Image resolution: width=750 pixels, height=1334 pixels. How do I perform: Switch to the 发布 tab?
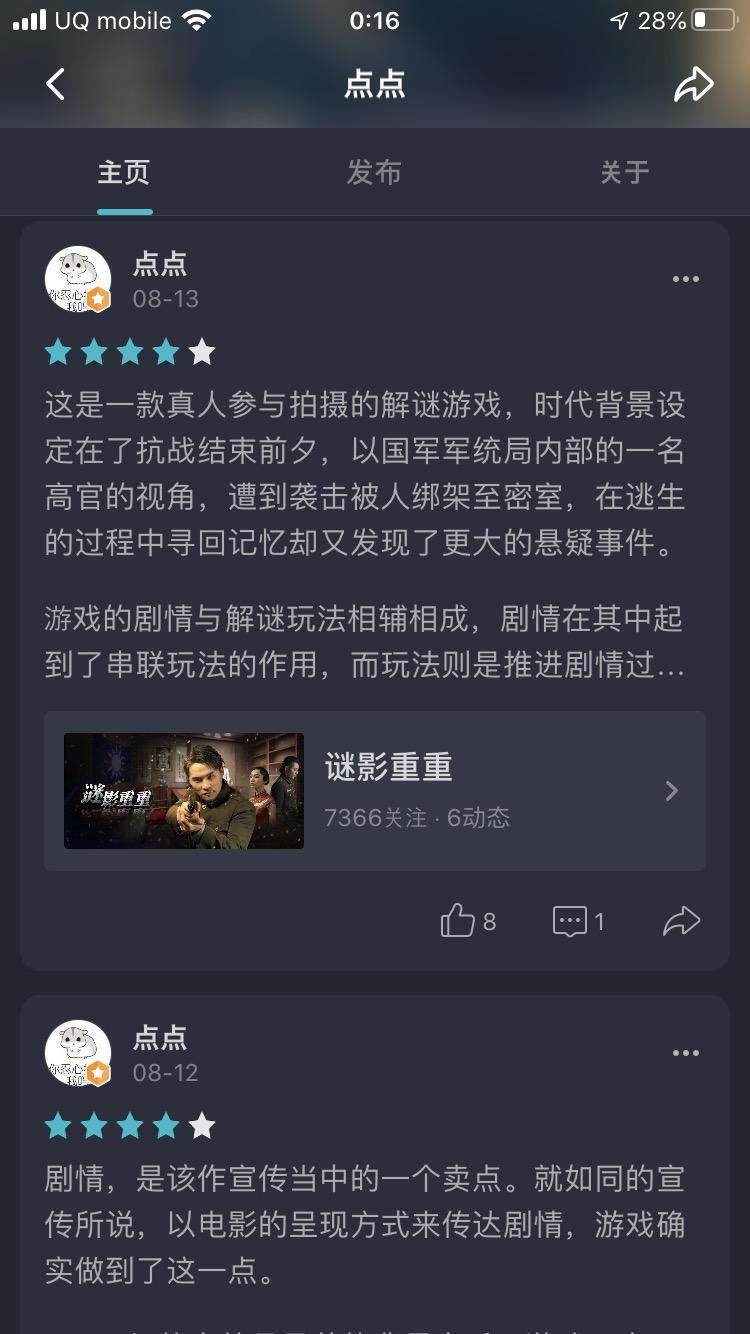[x=374, y=172]
